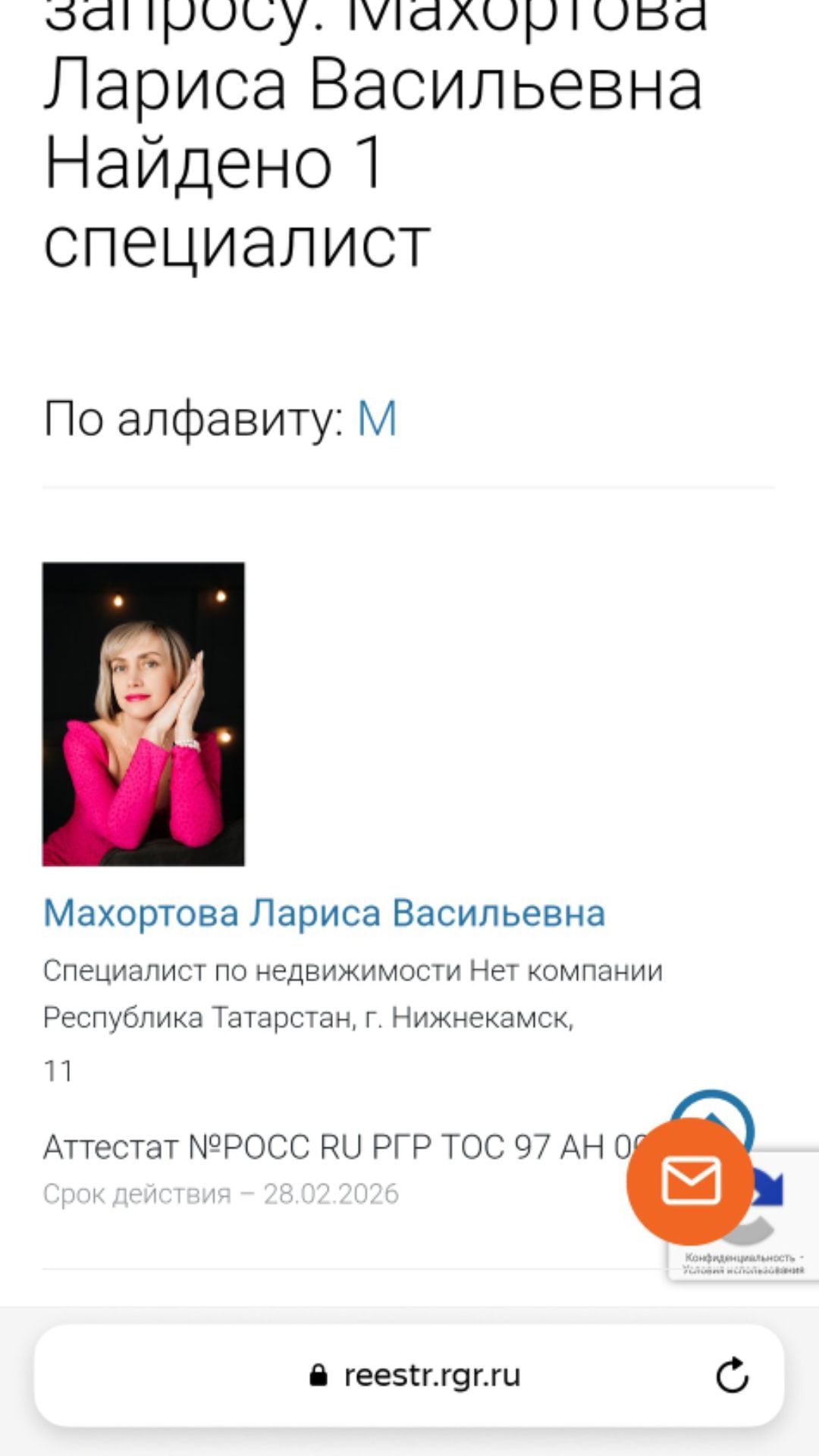Tap the orange envelope message button
The height and width of the screenshot is (1456, 819).
pyautogui.click(x=690, y=1181)
